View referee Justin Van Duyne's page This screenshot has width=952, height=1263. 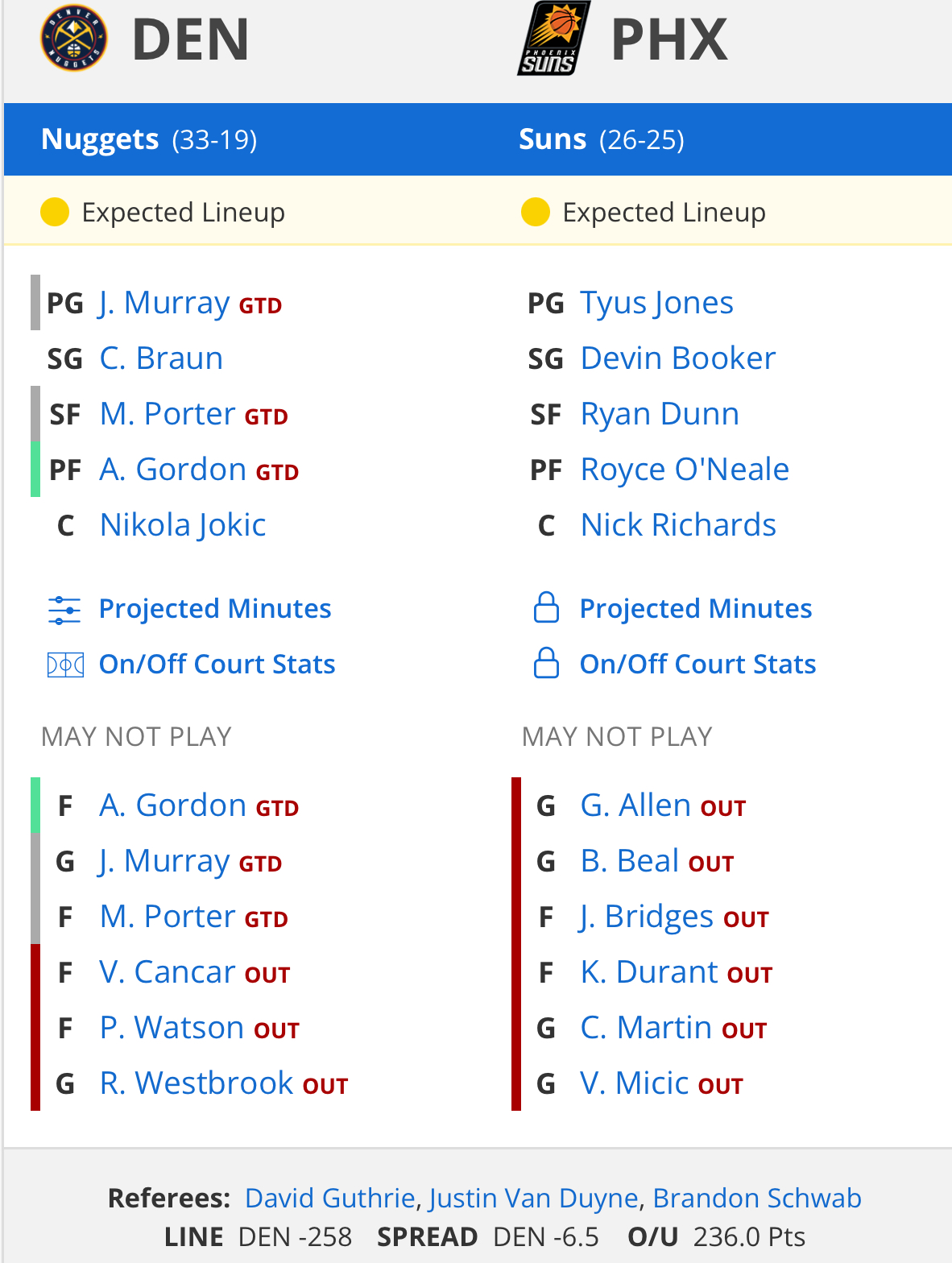click(533, 1199)
